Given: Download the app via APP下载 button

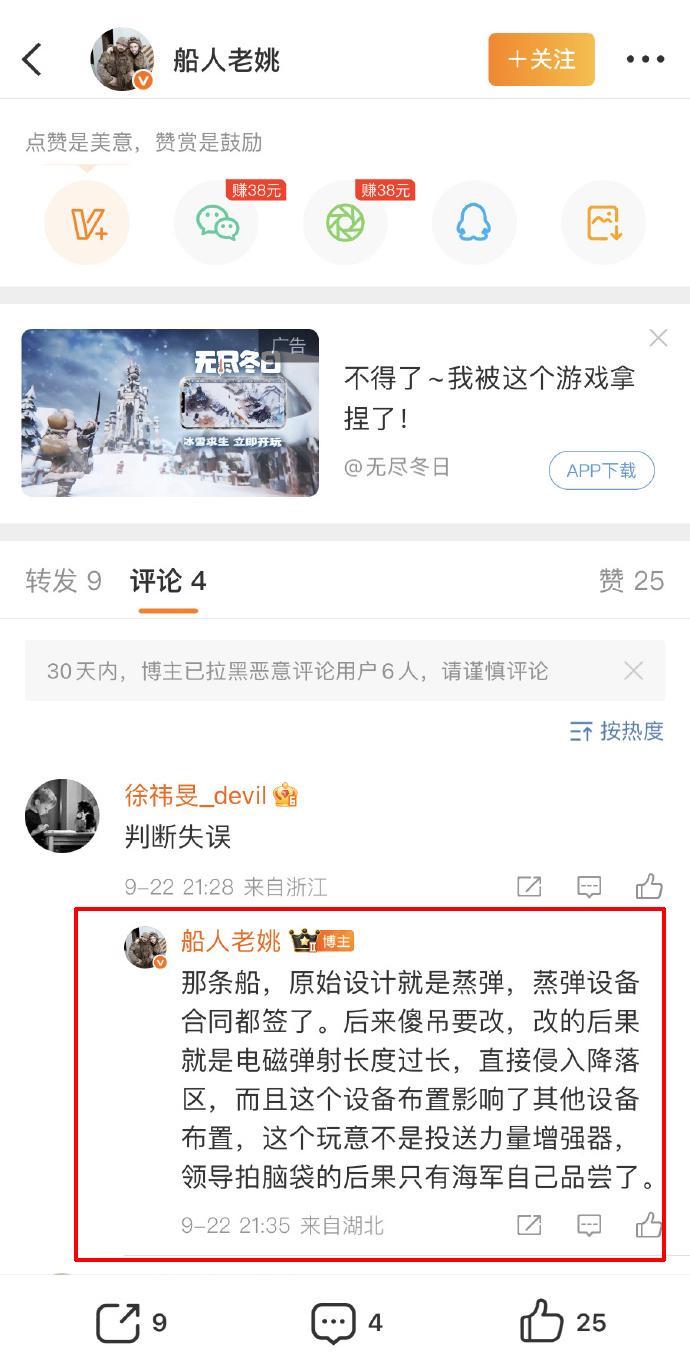Looking at the screenshot, I should point(601,470).
